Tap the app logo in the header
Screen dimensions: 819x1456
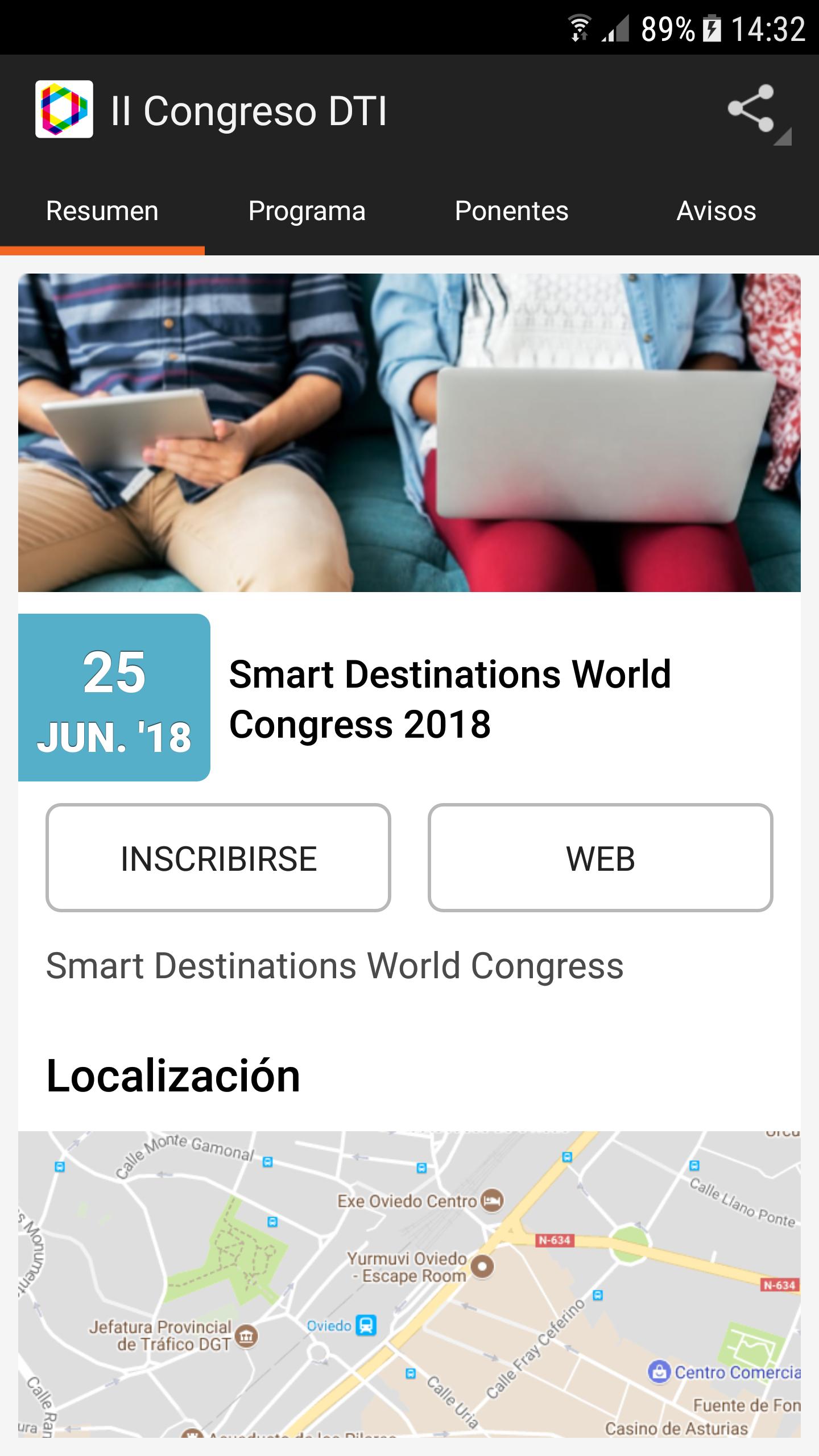64,109
